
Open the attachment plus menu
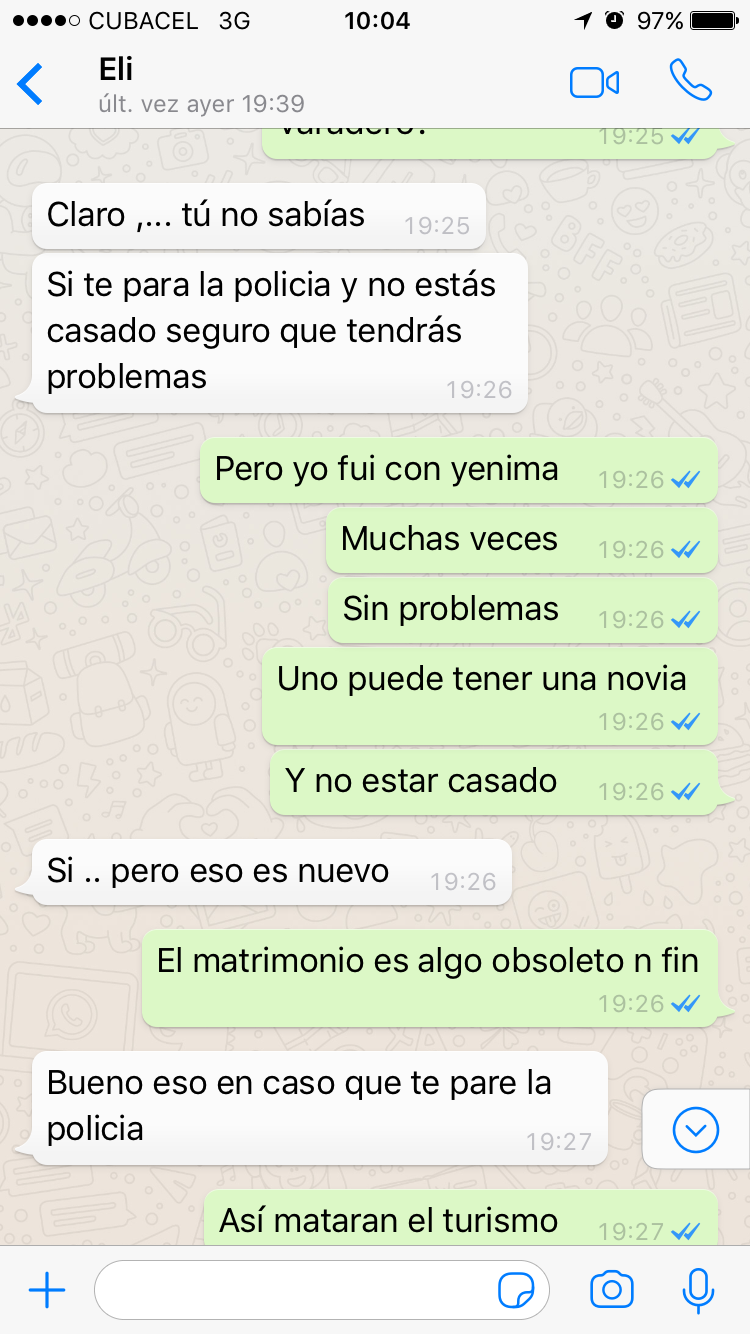pyautogui.click(x=47, y=1291)
